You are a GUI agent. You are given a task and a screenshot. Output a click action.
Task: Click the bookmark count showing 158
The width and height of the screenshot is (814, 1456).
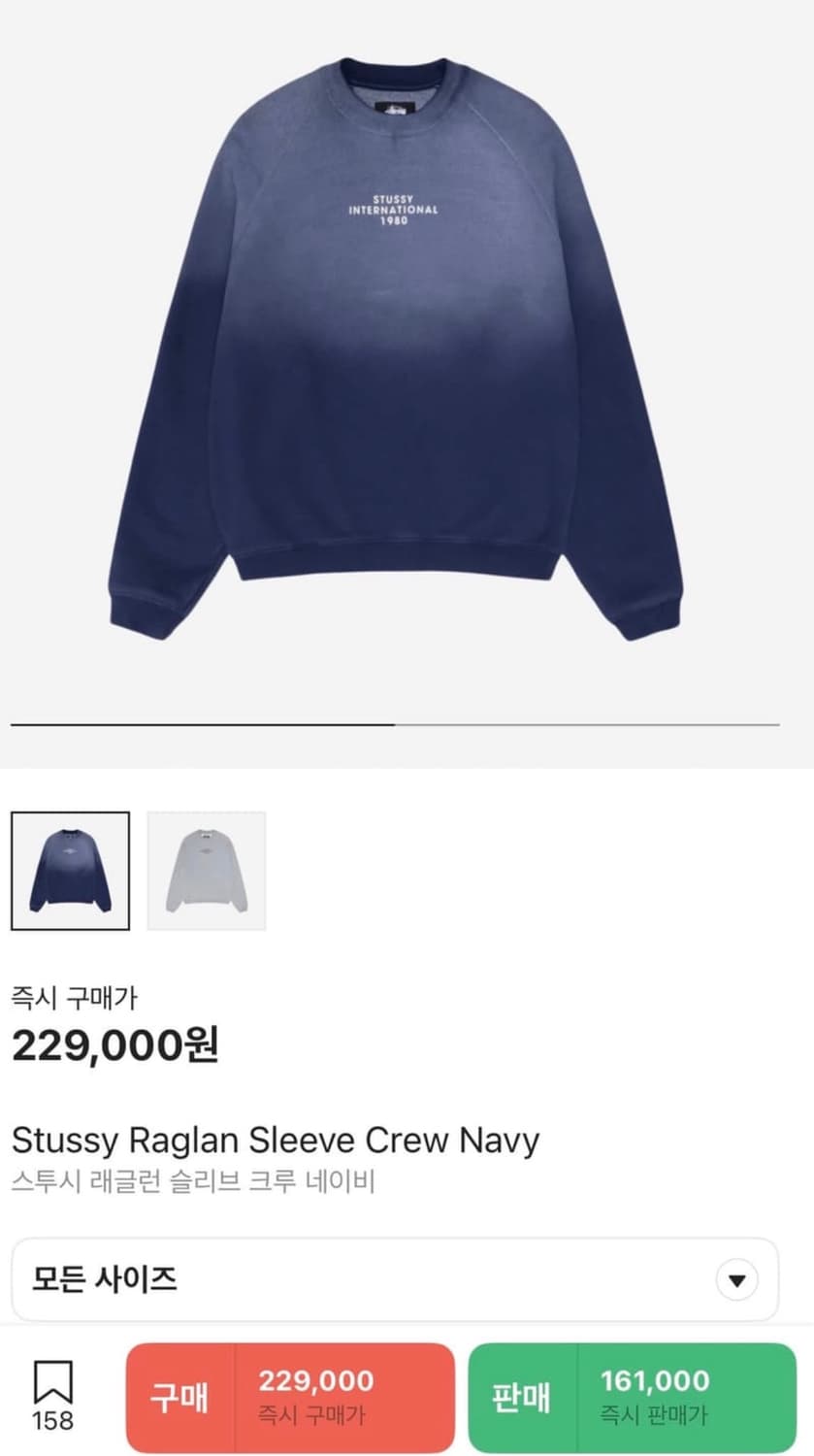coord(55,1420)
